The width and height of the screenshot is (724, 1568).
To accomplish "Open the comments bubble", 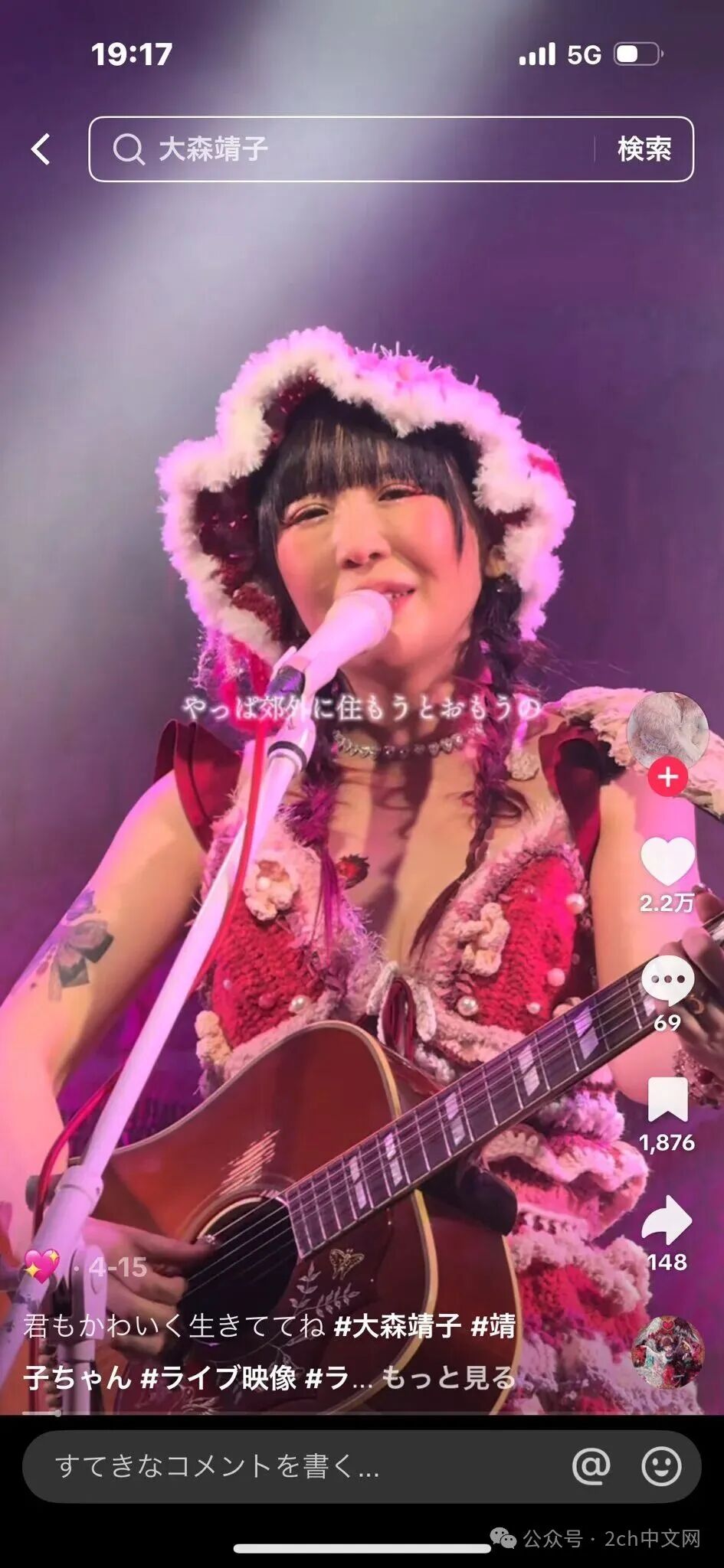I will pyautogui.click(x=667, y=982).
